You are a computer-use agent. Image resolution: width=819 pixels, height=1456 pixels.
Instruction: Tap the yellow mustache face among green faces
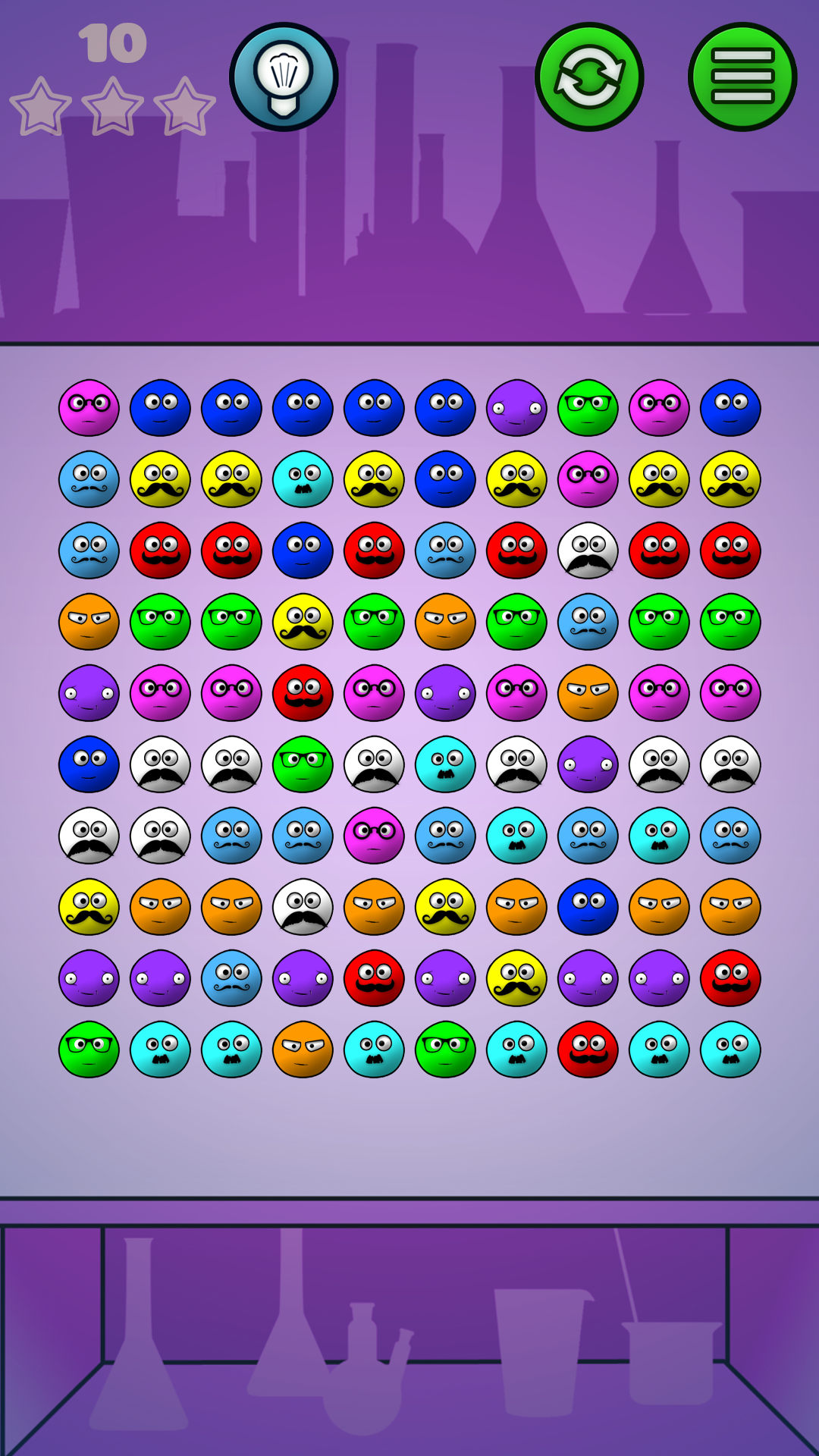[x=303, y=622]
